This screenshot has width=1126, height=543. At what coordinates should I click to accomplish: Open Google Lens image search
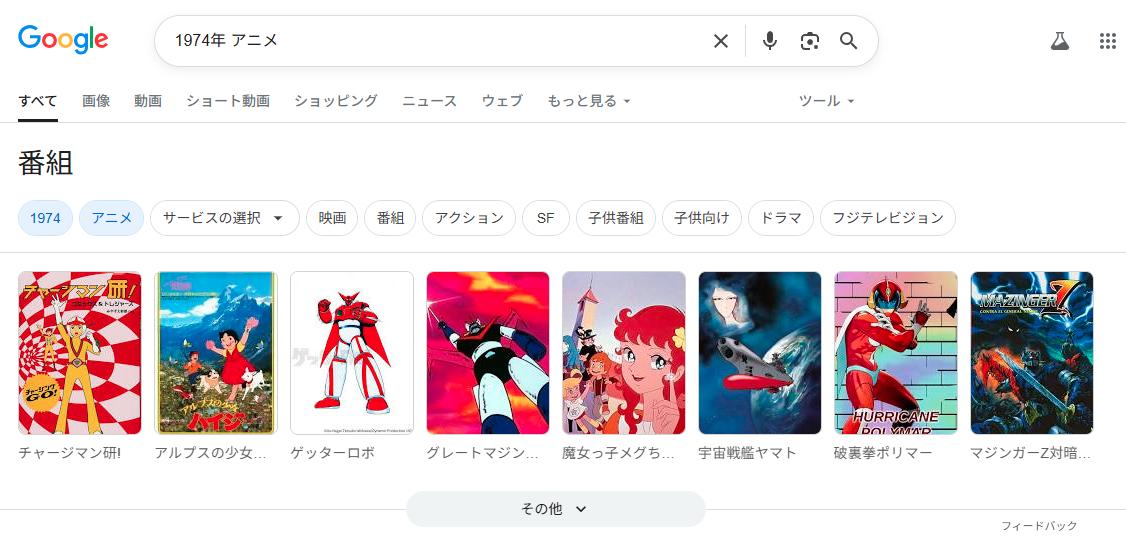click(x=809, y=41)
